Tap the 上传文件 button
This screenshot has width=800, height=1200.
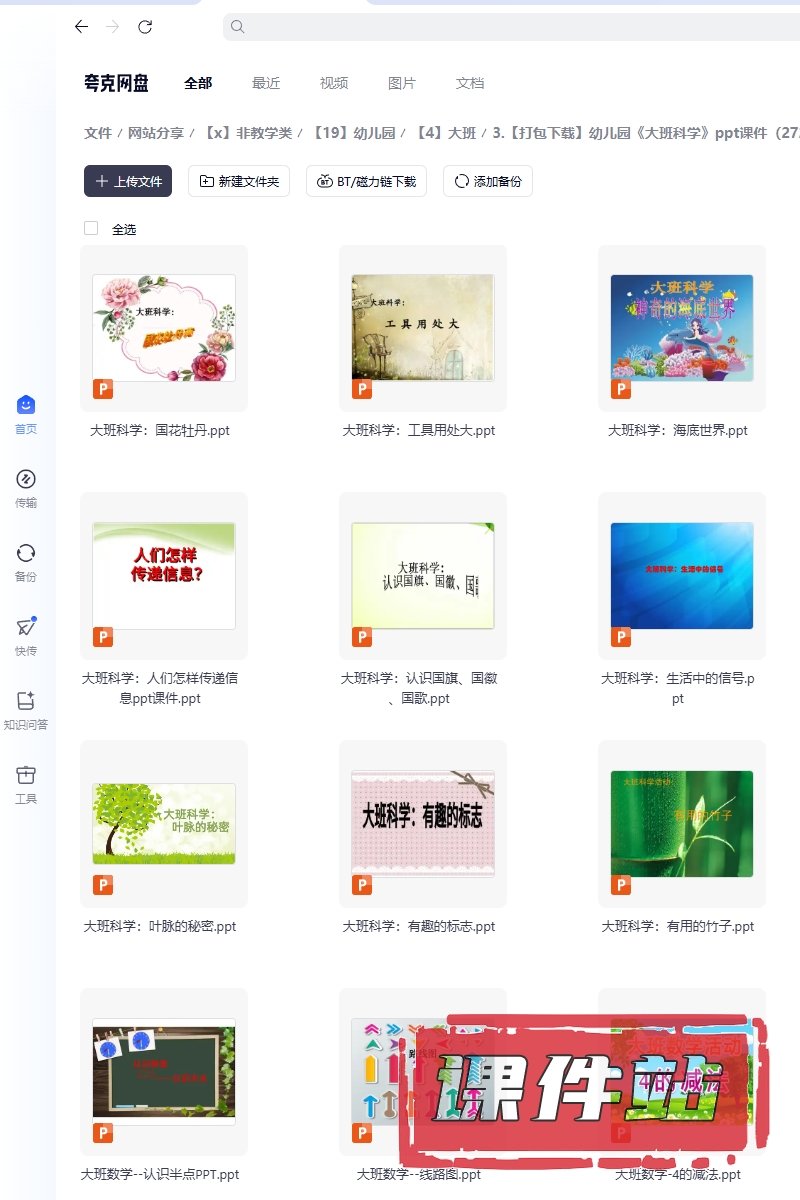pos(128,181)
